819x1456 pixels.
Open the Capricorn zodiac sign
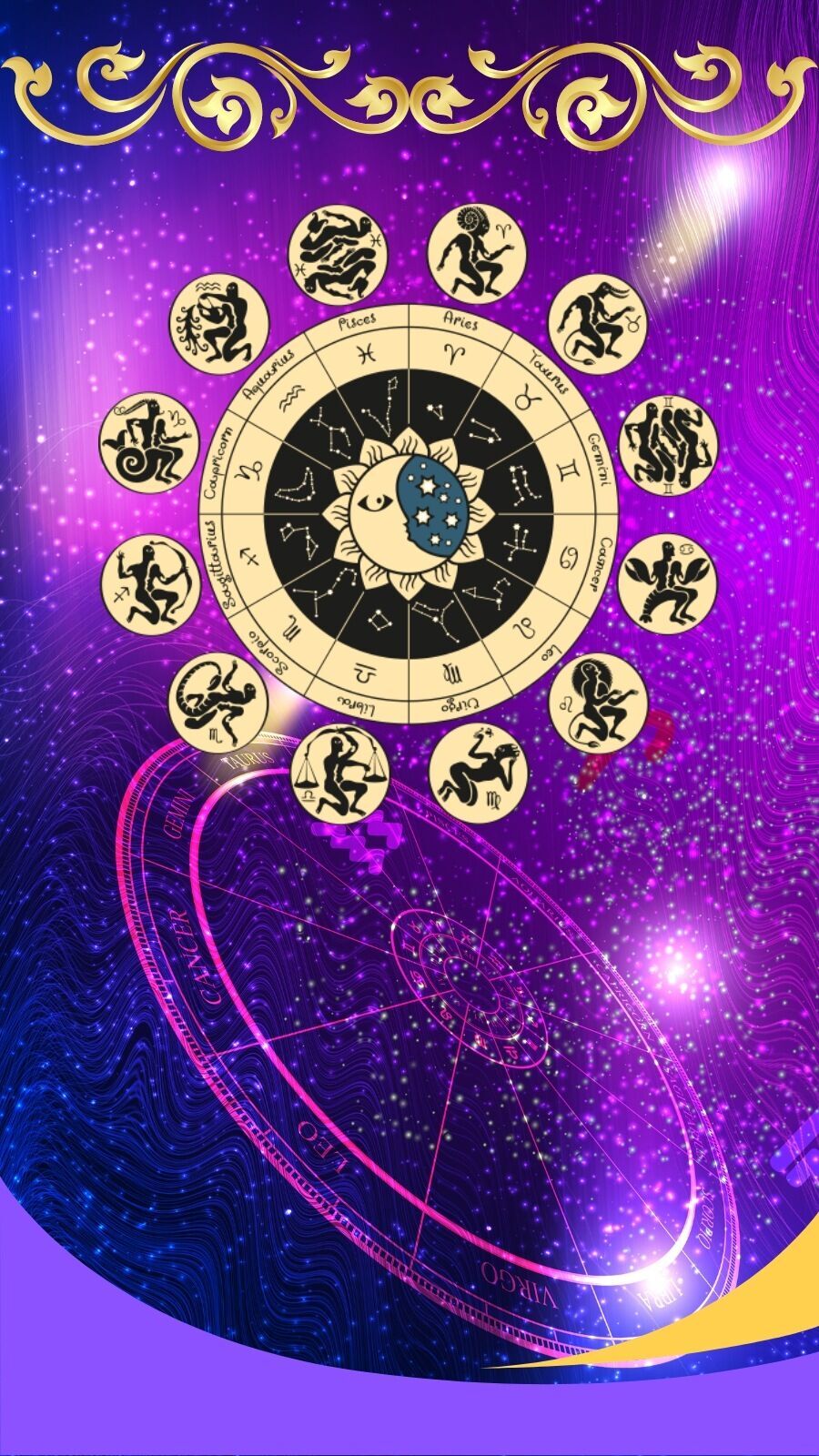coord(149,443)
